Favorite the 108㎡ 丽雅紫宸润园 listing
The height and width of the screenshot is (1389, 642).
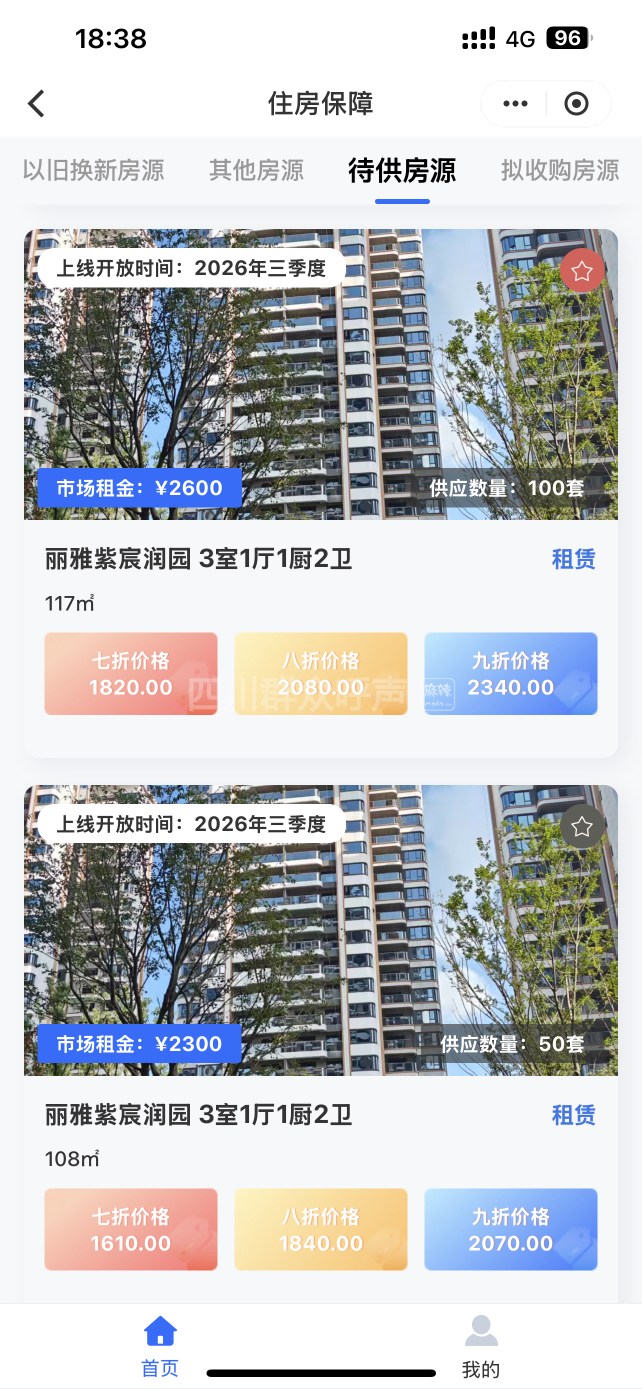(x=582, y=826)
